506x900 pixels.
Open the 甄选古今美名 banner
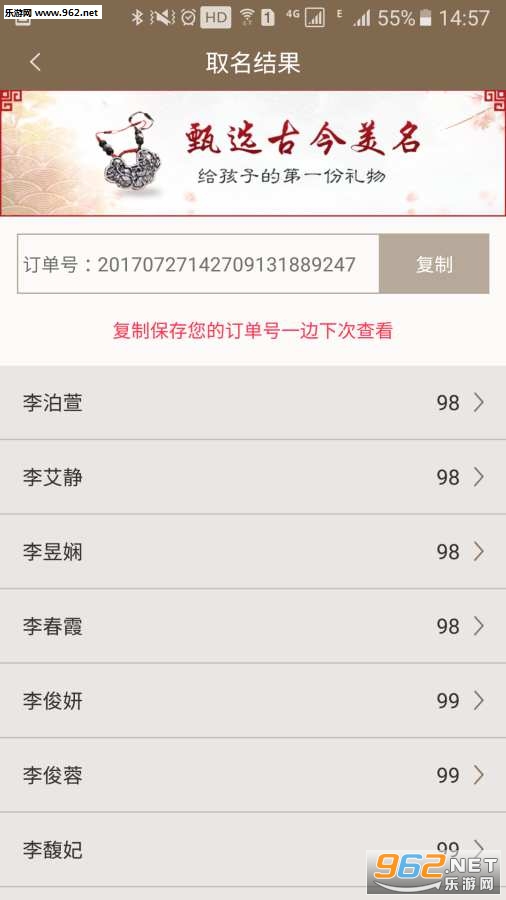pyautogui.click(x=253, y=153)
